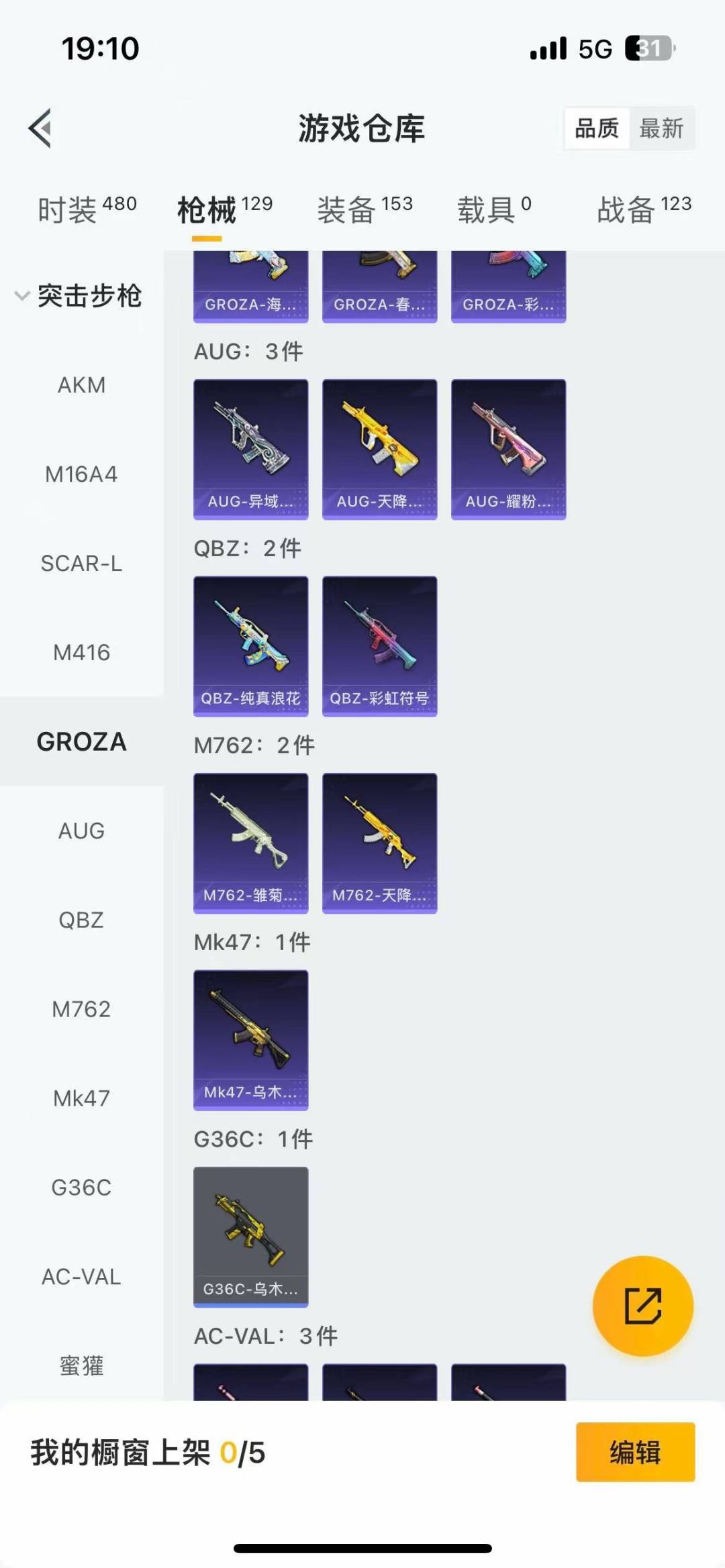Sort the warehouse by 最新
Screen dimensions: 725x1568
[661, 127]
